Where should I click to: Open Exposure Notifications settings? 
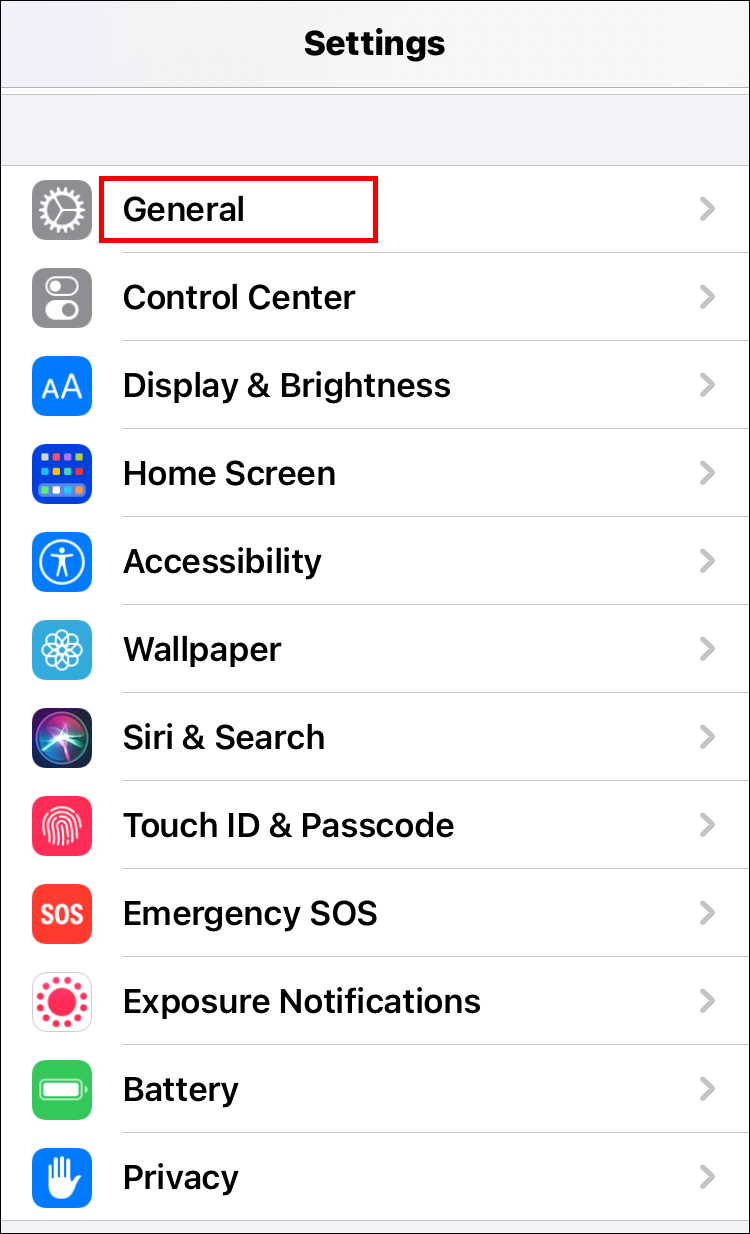pos(375,1001)
